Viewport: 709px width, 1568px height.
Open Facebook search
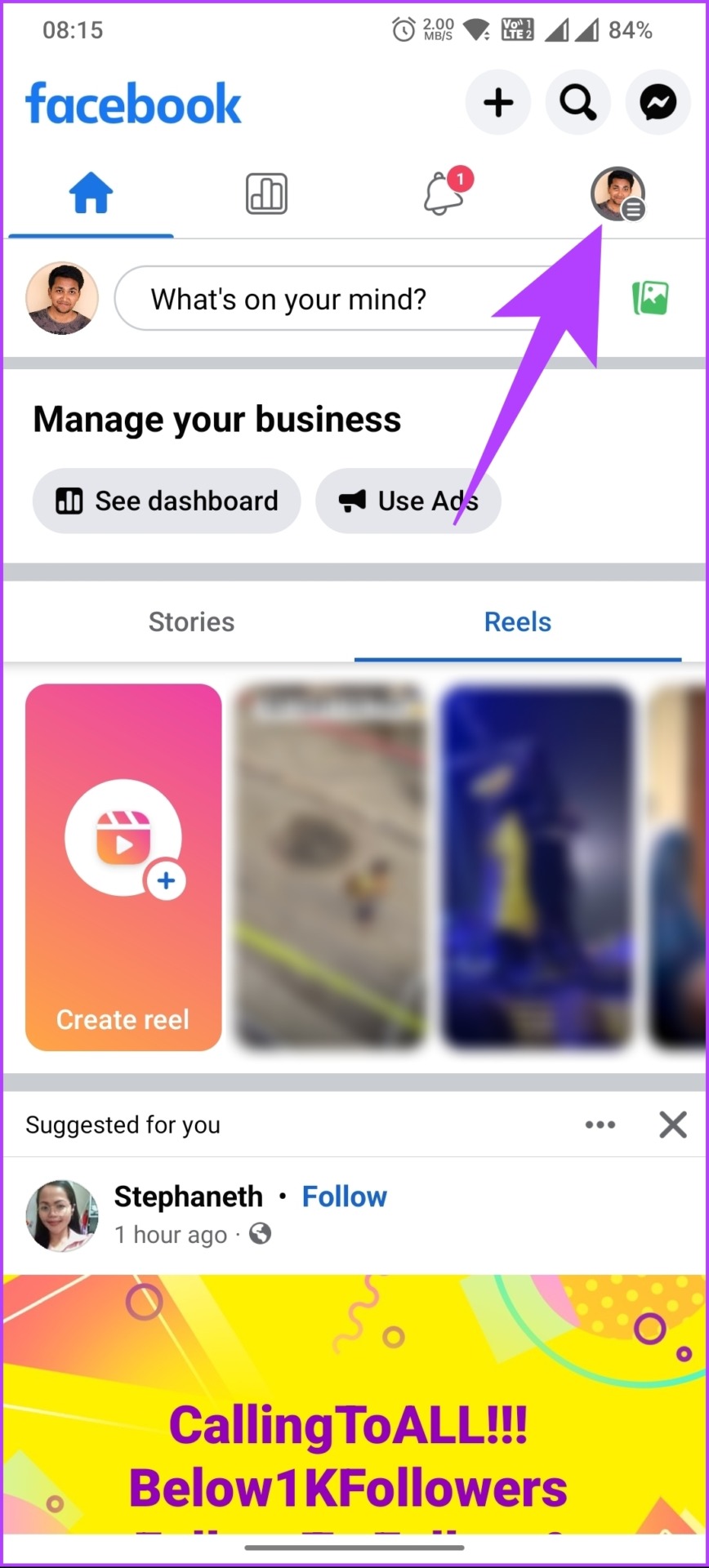click(577, 103)
